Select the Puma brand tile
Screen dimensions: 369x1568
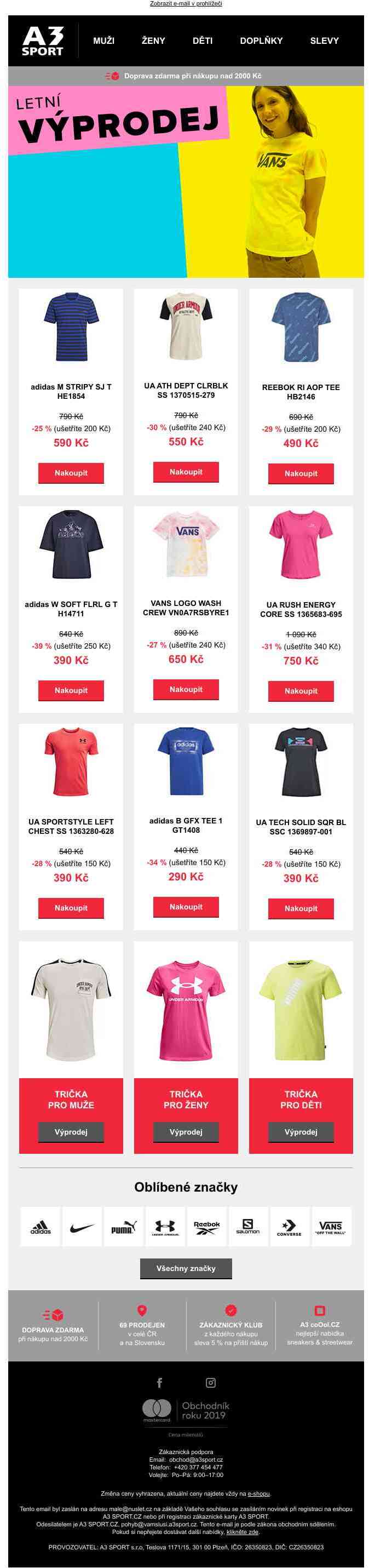tap(123, 1227)
